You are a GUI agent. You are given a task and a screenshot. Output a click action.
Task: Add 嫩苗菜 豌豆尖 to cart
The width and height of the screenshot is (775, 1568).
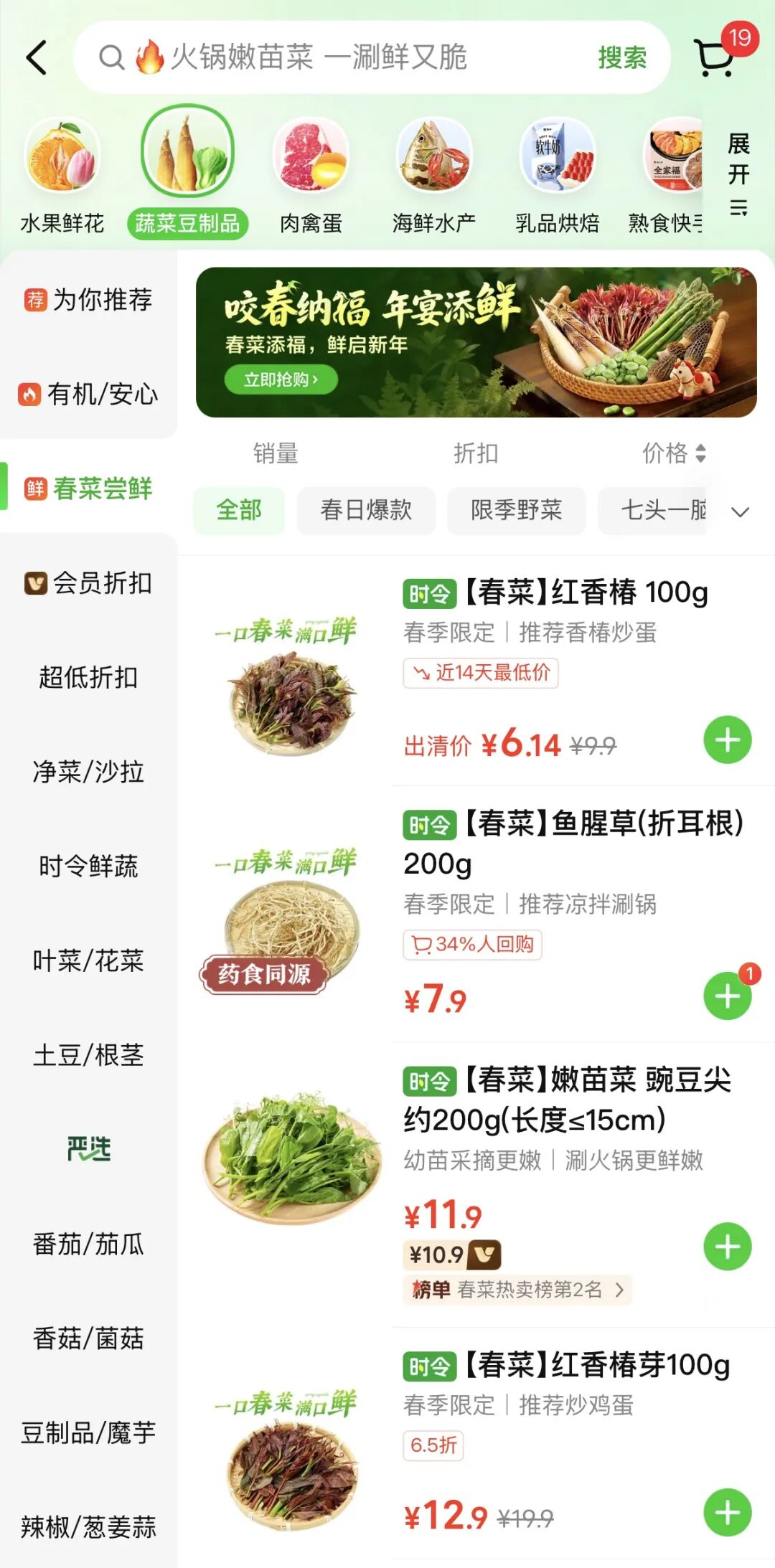pos(727,1247)
